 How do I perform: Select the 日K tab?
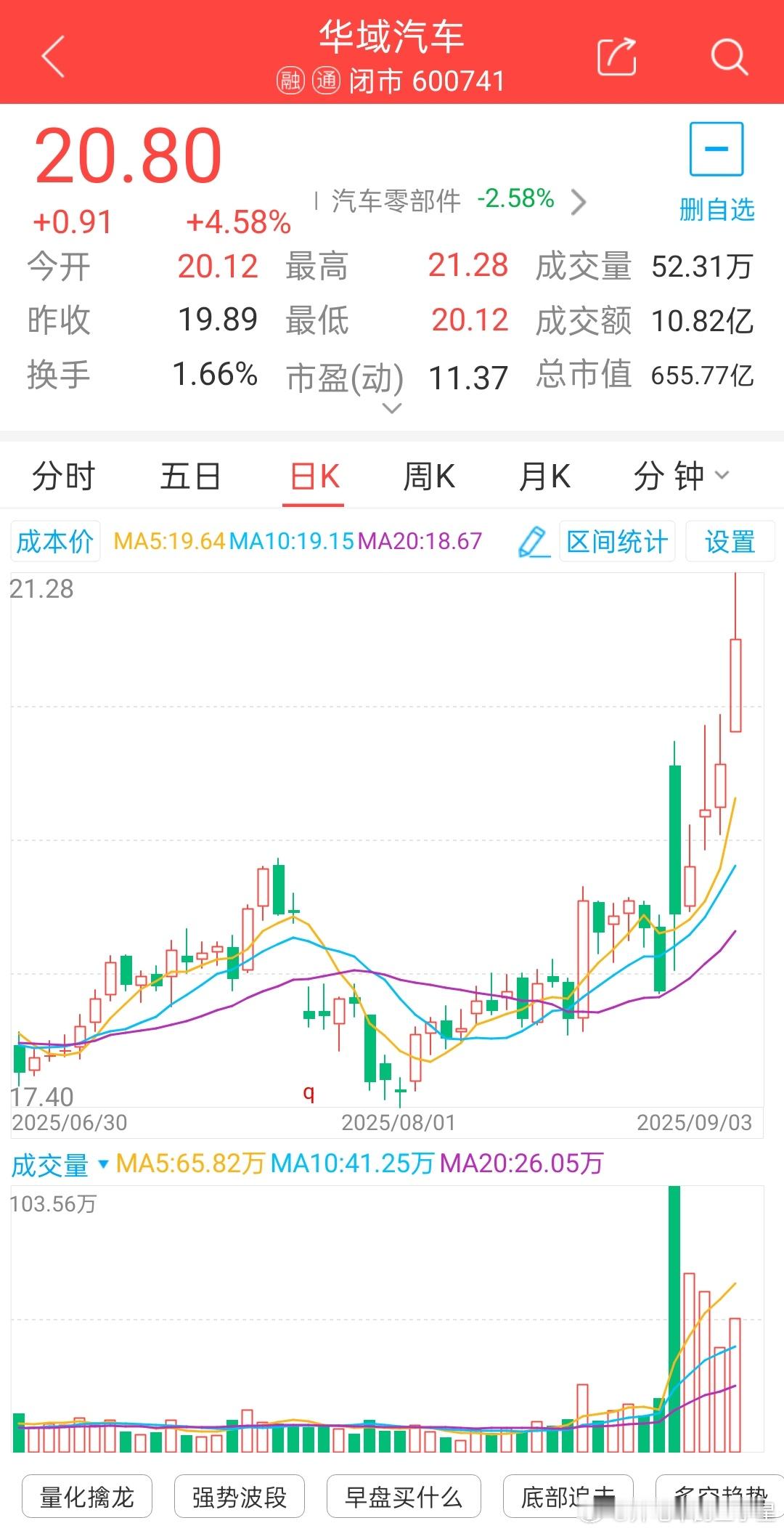[x=314, y=477]
